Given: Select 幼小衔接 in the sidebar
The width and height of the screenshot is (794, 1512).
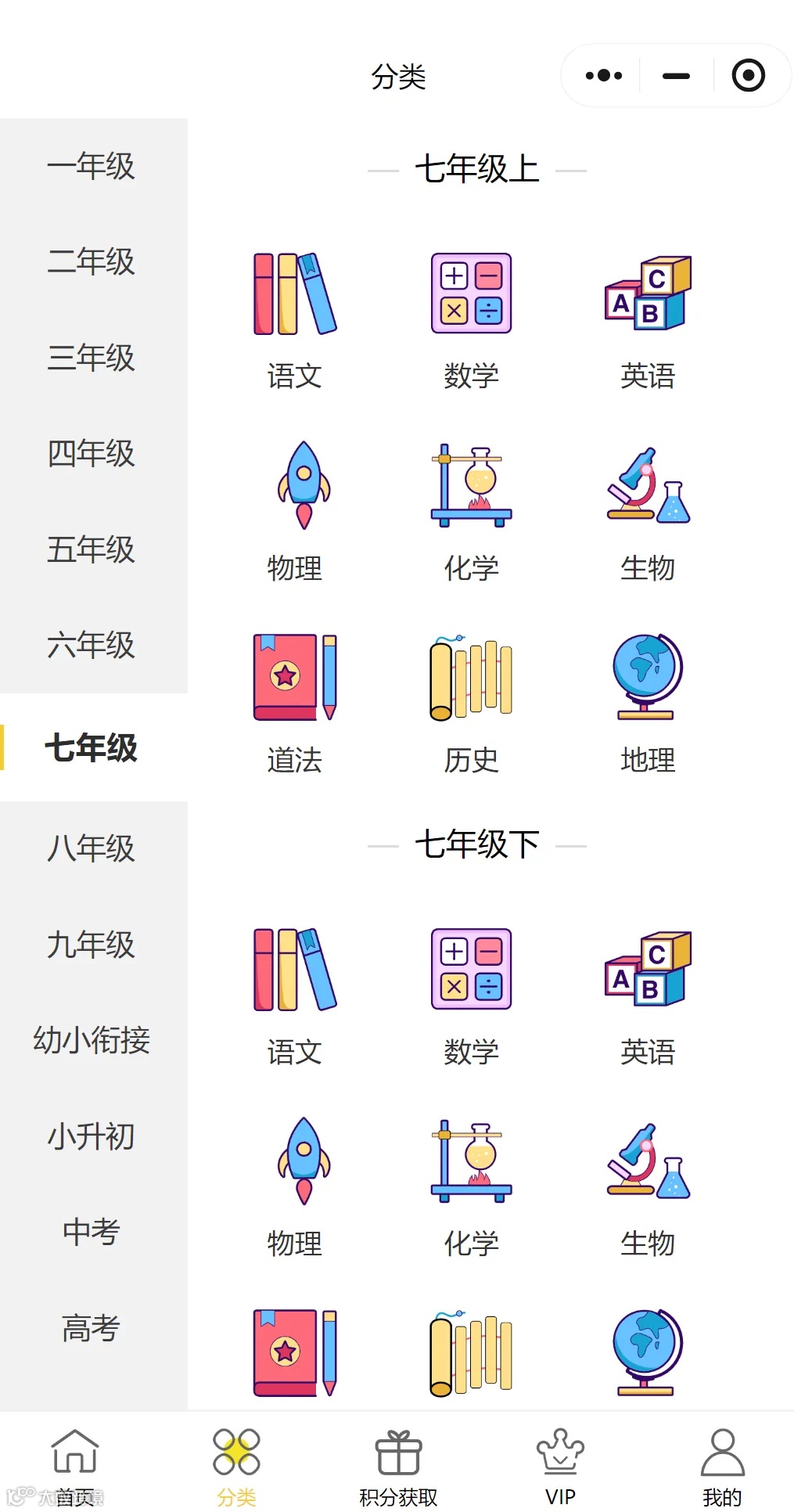Looking at the screenshot, I should pos(92,1040).
